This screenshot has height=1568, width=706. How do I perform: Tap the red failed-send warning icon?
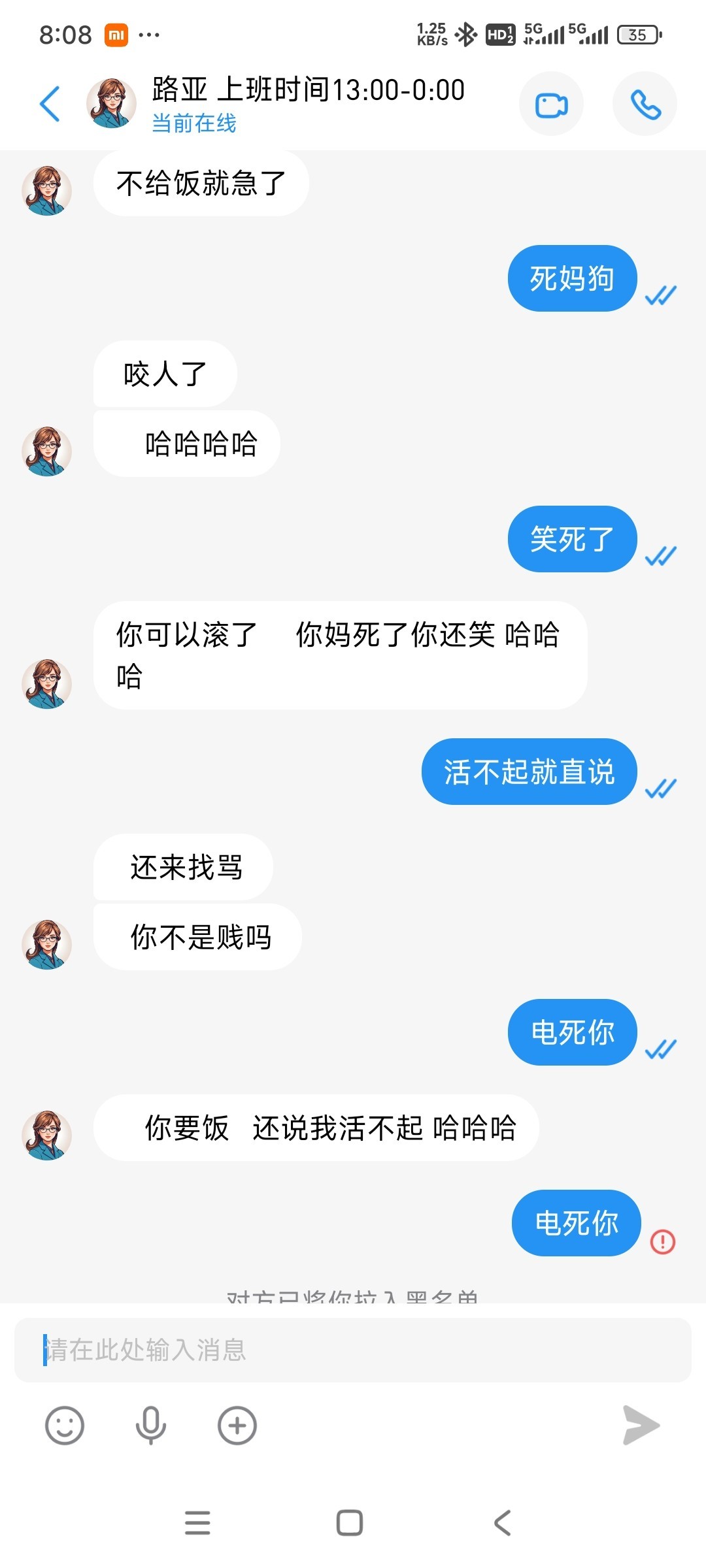[x=662, y=1241]
